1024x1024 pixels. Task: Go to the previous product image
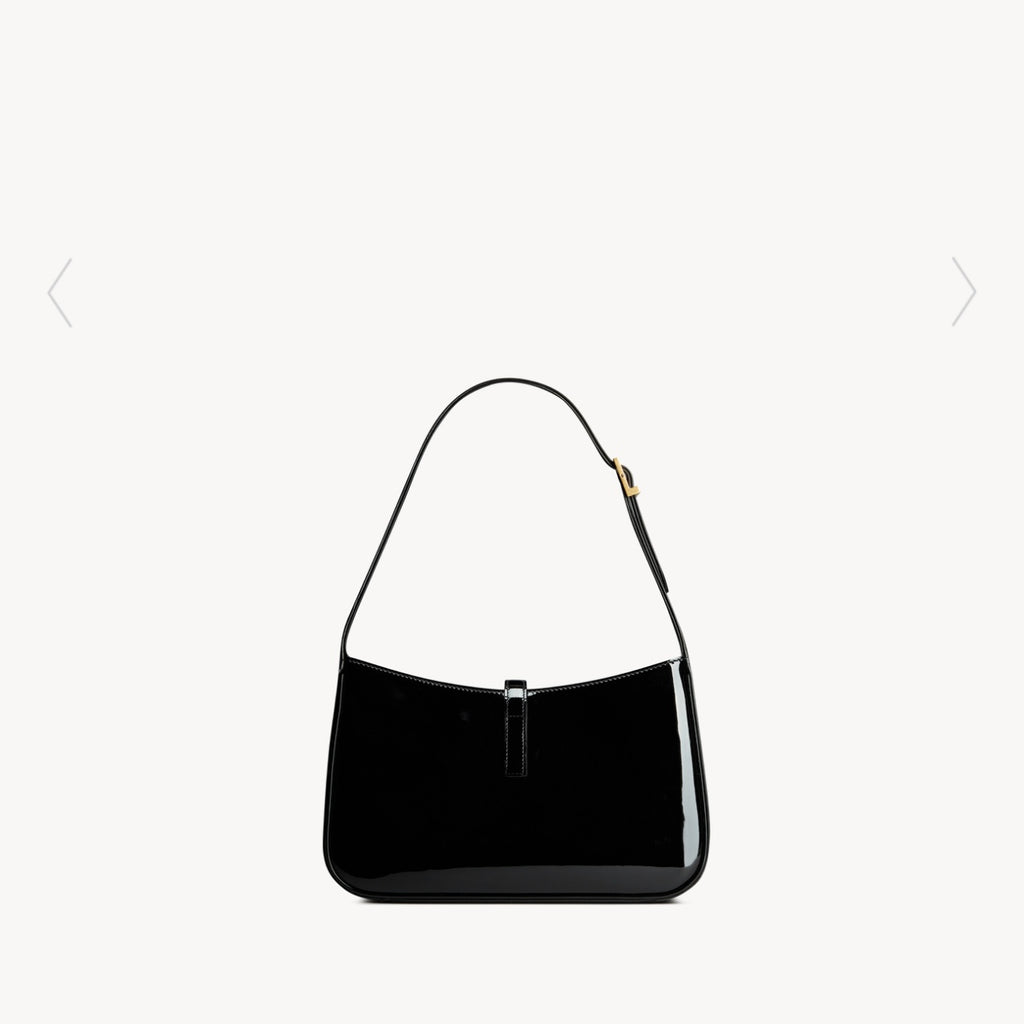point(60,292)
